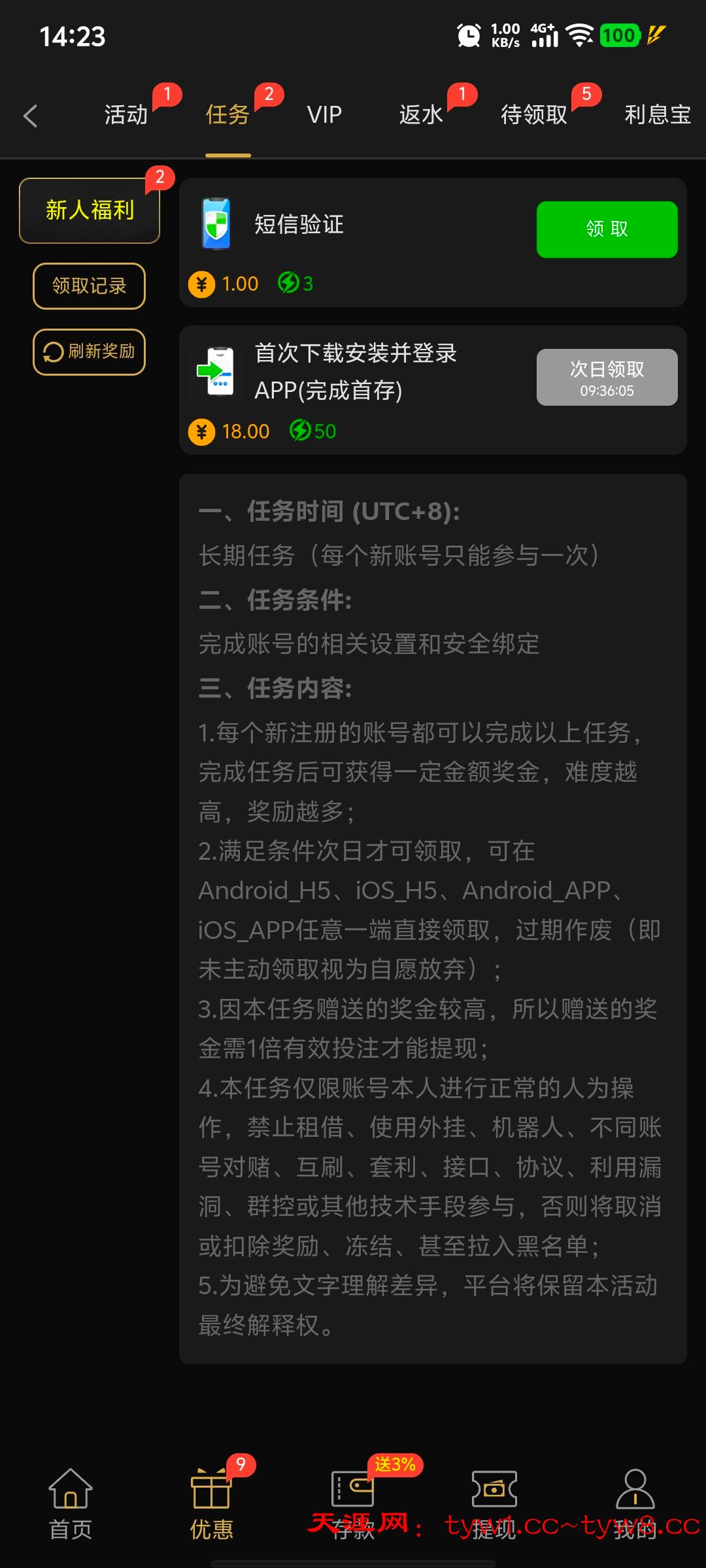Open the 我的 profile tab

[x=635, y=1503]
